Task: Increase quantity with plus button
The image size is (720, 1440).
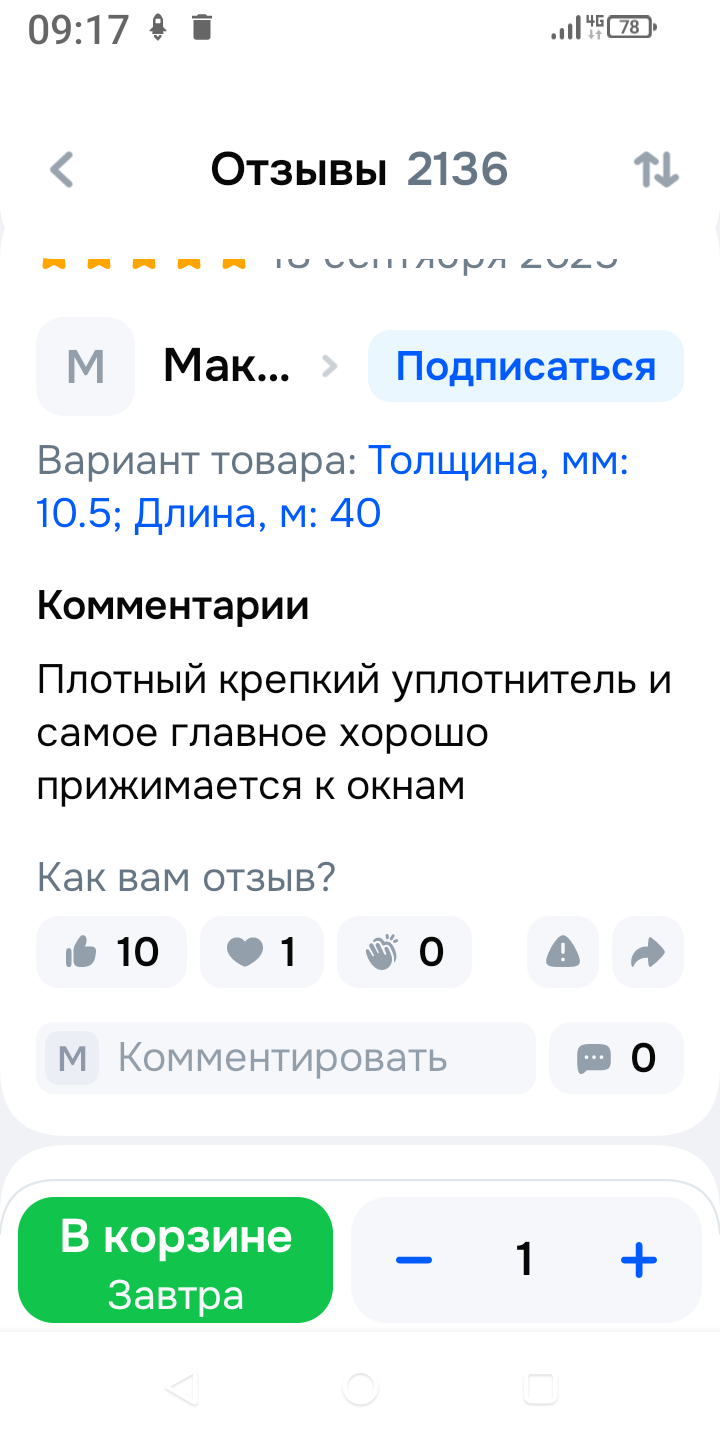Action: coord(638,1260)
